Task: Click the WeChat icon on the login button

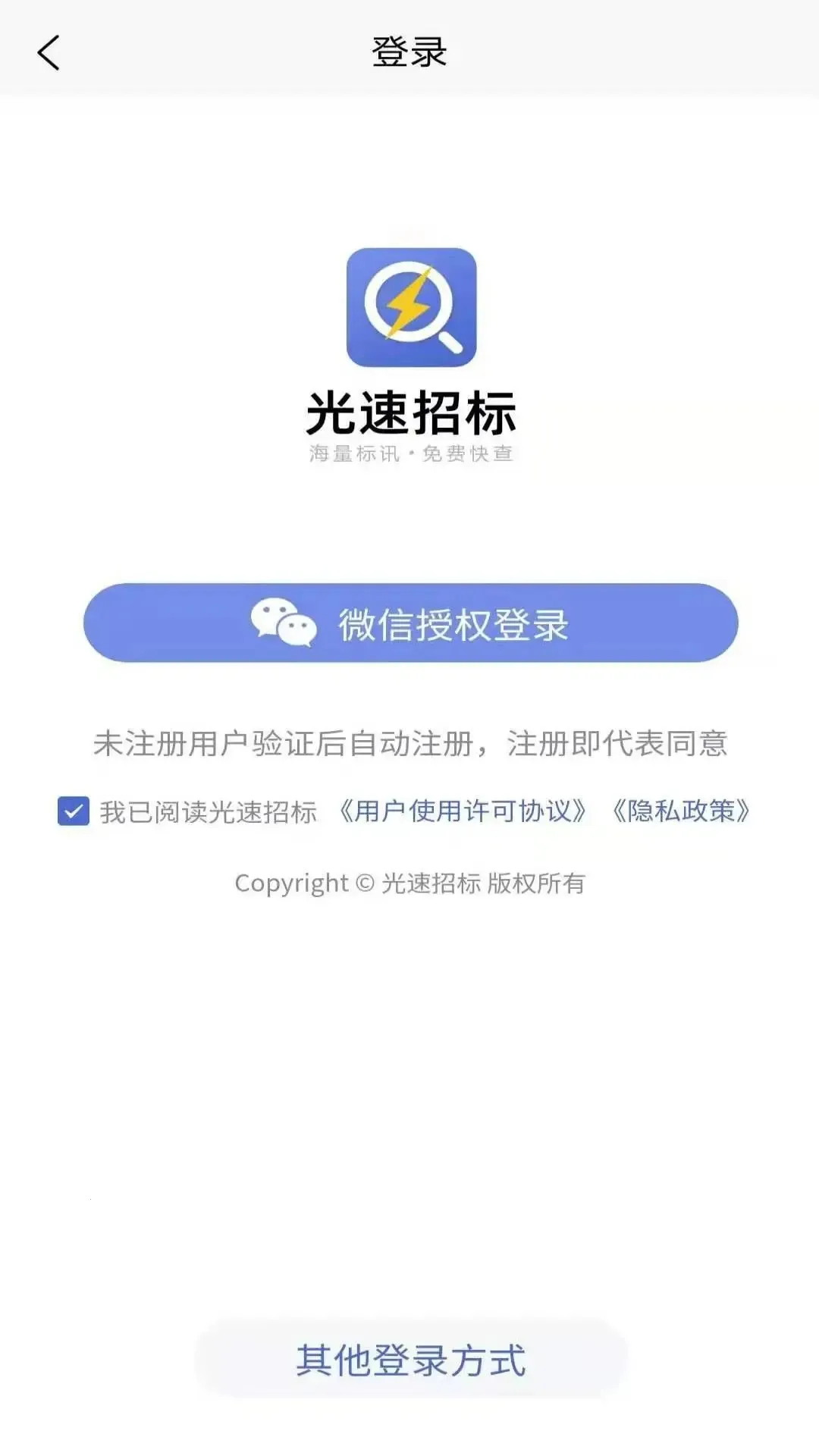Action: coord(284,622)
